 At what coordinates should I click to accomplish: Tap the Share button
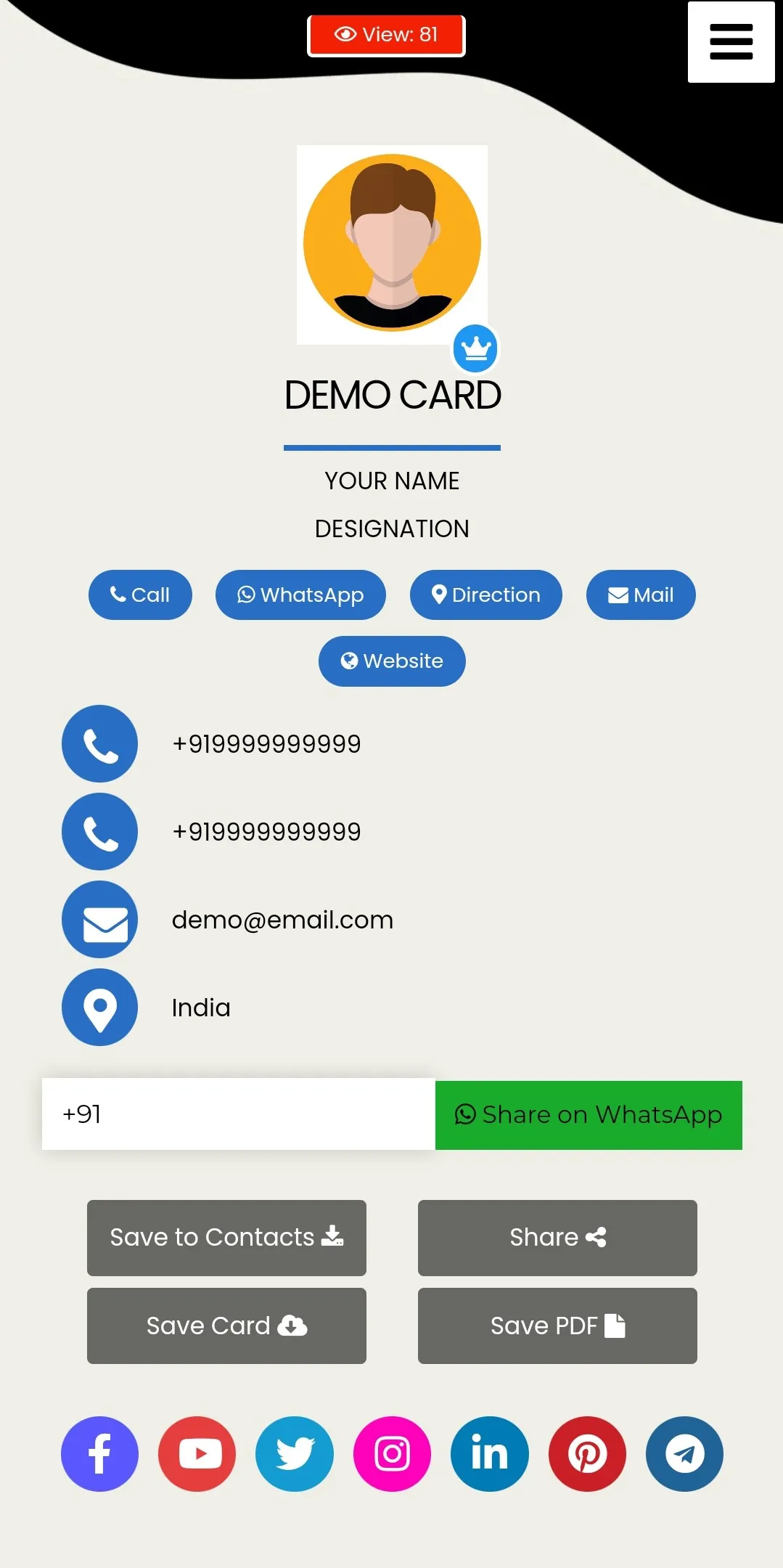coord(557,1238)
